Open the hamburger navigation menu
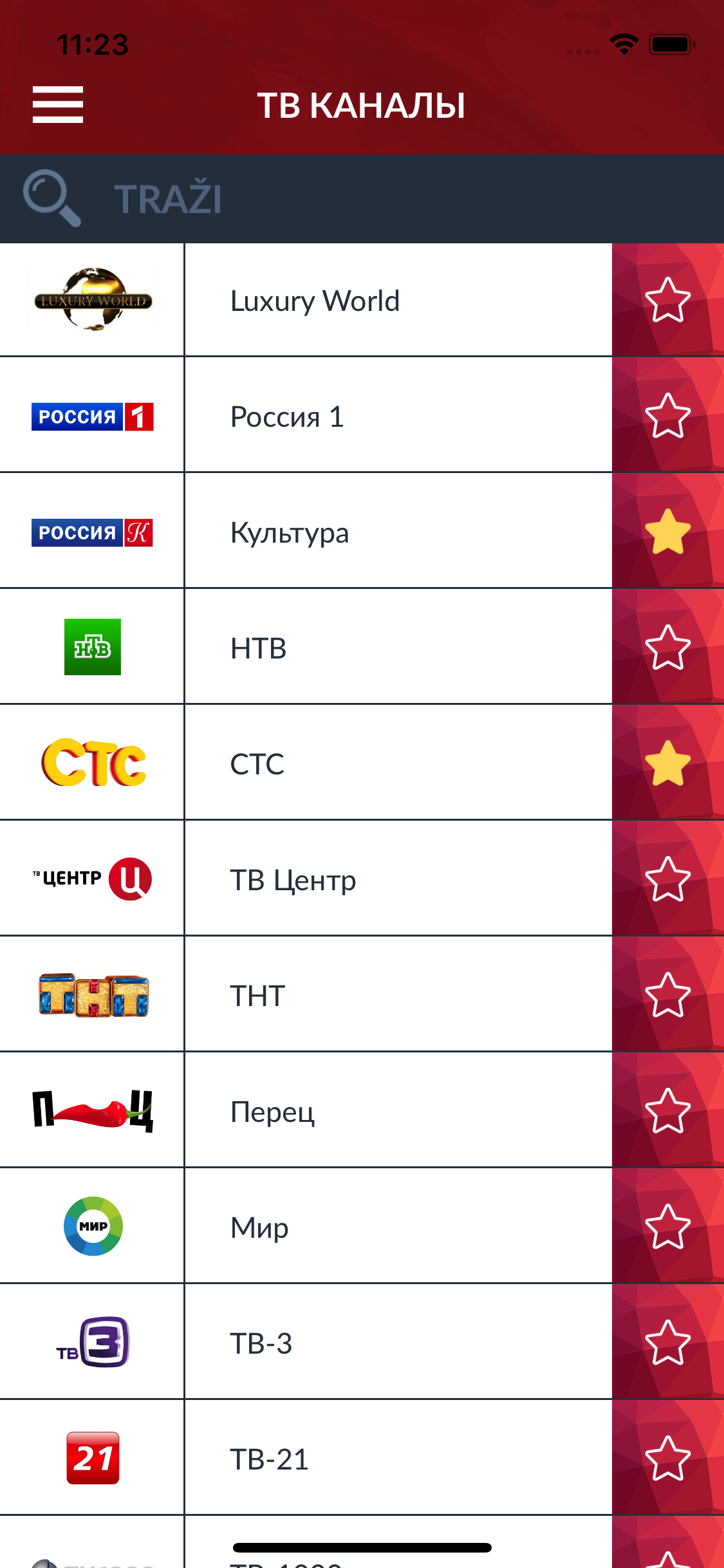 57,104
